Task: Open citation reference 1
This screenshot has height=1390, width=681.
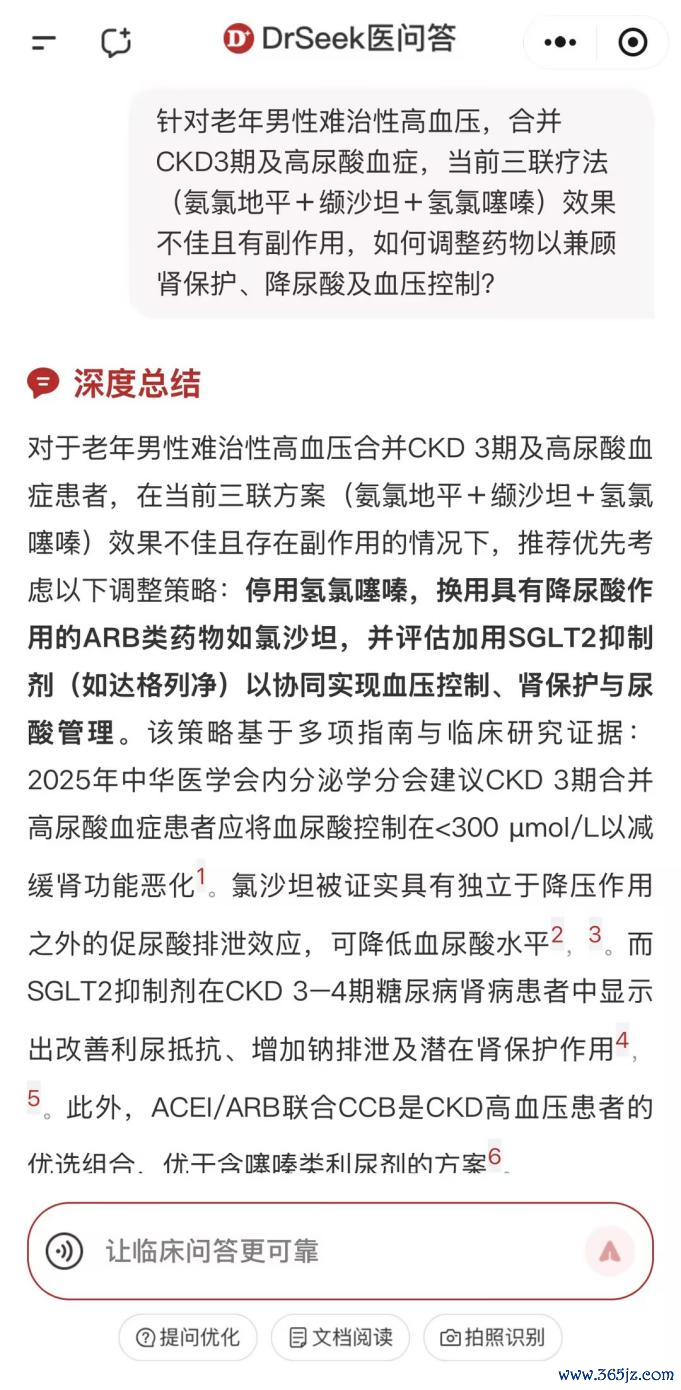Action: click(201, 877)
